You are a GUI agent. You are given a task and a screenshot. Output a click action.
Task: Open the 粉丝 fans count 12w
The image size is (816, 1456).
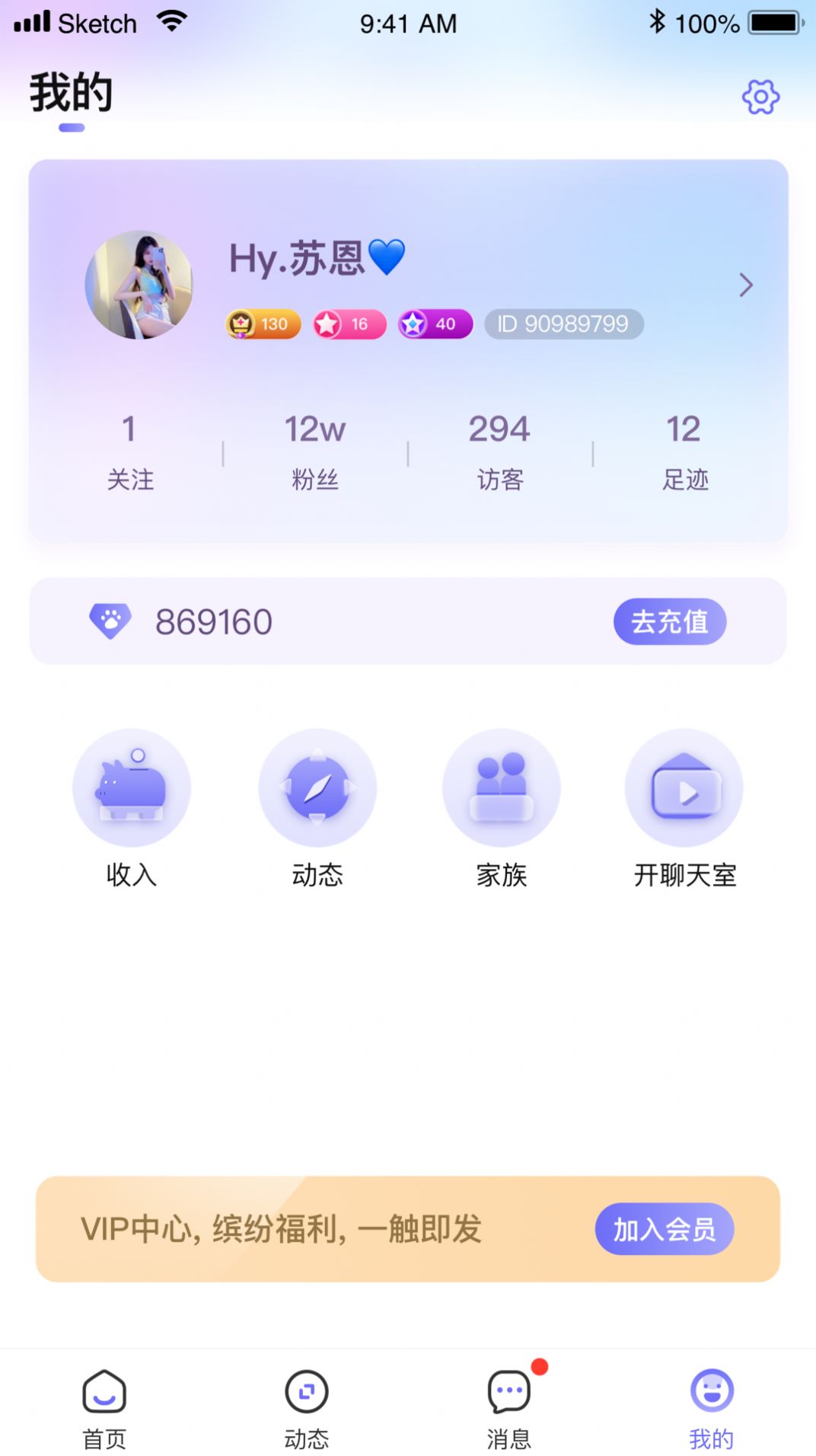[314, 449]
